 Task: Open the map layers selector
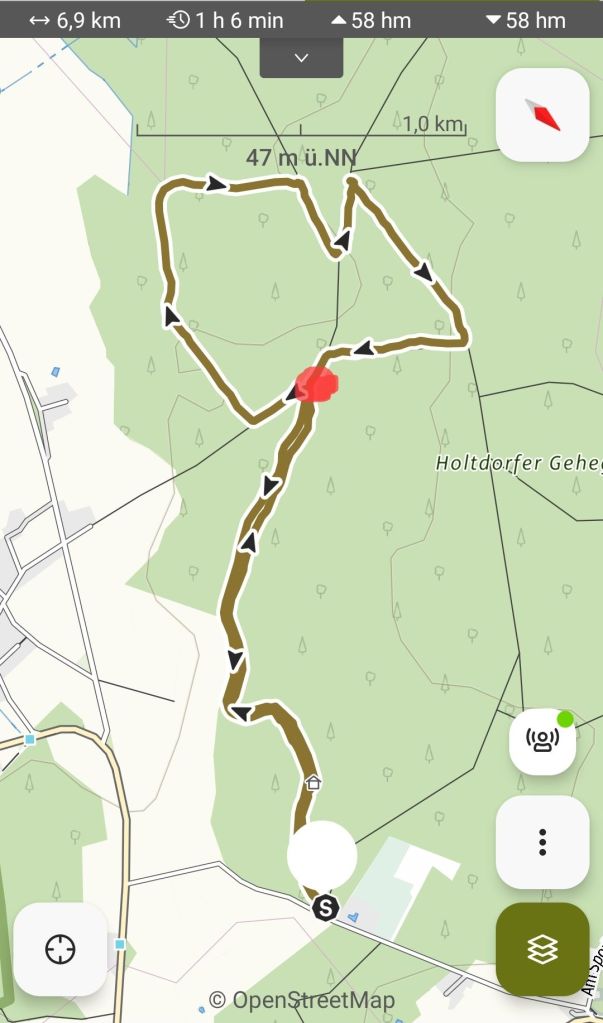coord(542,949)
